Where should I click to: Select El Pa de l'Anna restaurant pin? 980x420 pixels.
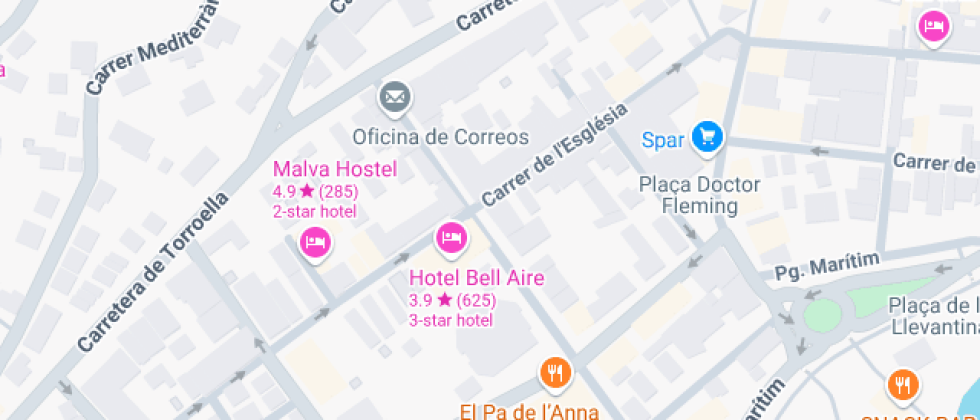(x=555, y=374)
